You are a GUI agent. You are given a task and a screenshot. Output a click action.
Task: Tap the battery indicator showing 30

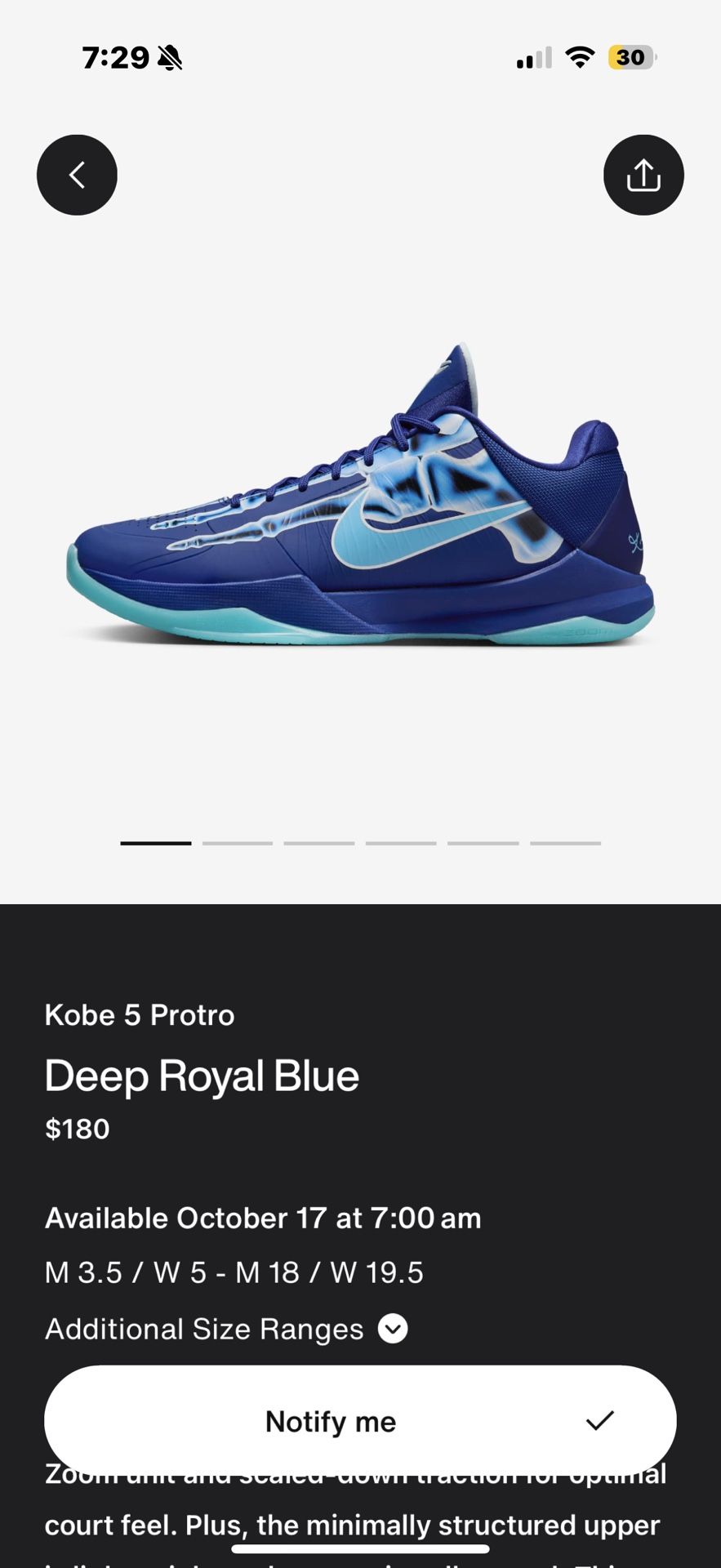coord(629,57)
